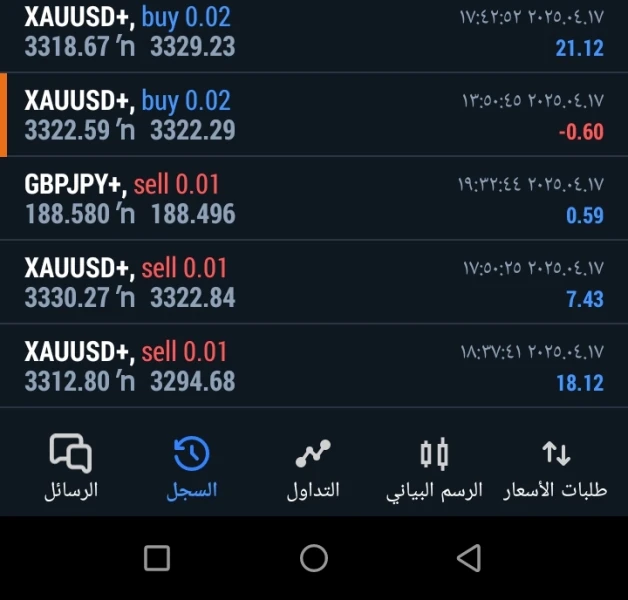Switch to the الرسائل (Messages) tab
Screen dimensions: 628x600
tap(70, 467)
